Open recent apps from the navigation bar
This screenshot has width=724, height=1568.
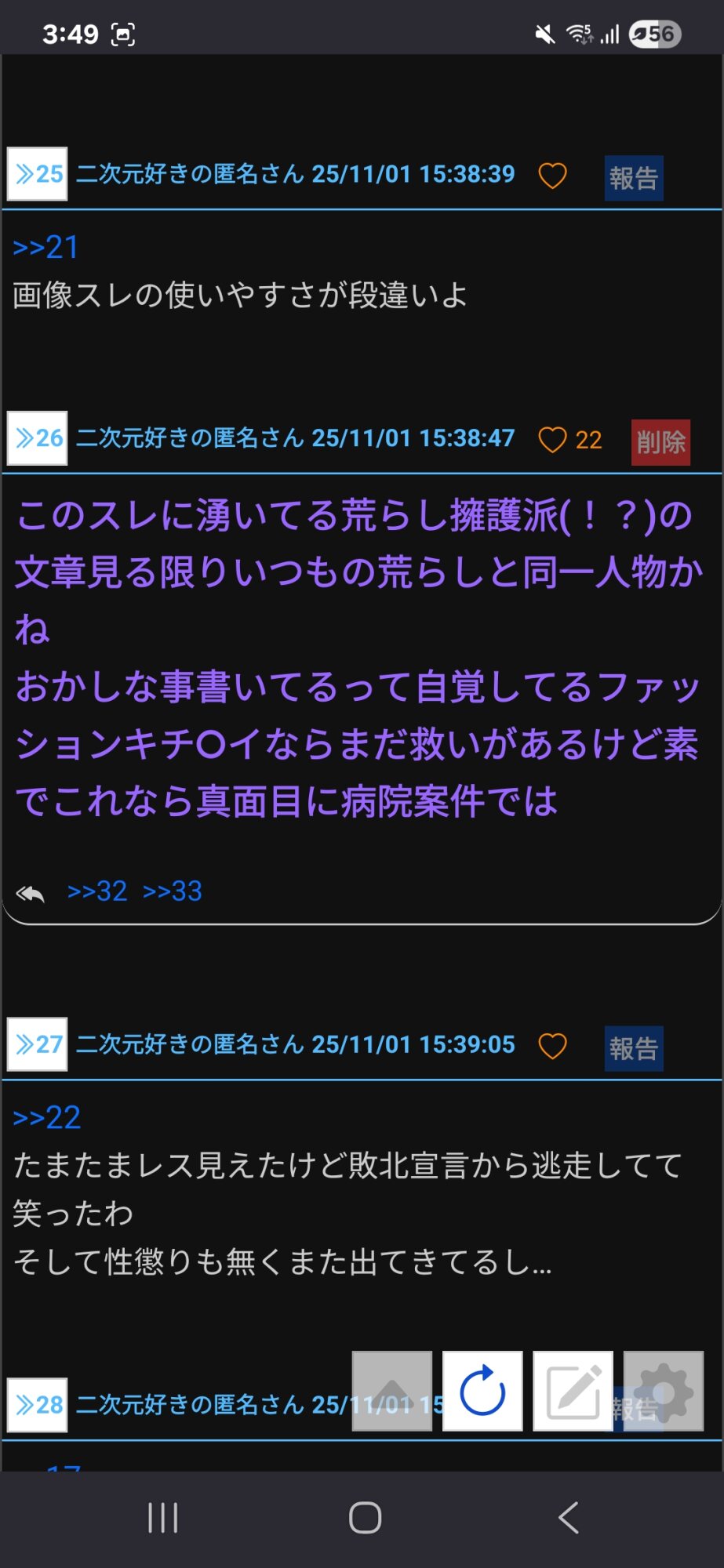point(163,1518)
